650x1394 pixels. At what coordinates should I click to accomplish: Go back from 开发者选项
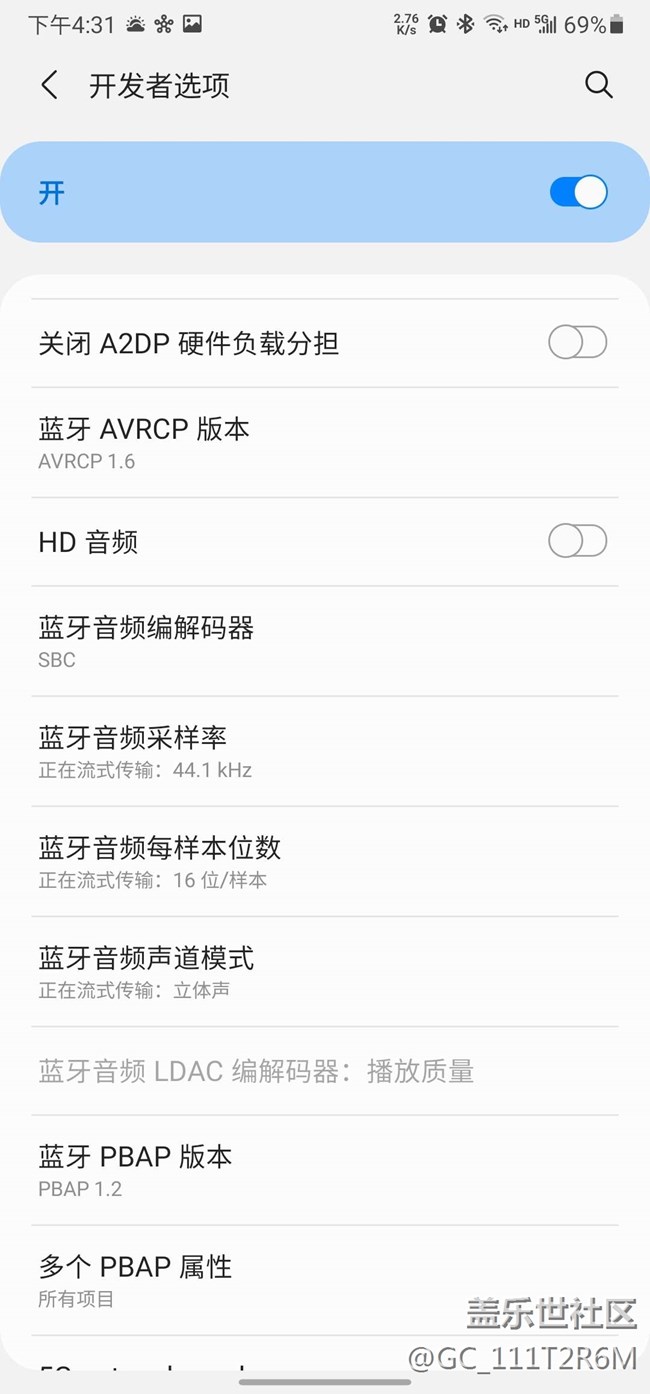coord(49,85)
